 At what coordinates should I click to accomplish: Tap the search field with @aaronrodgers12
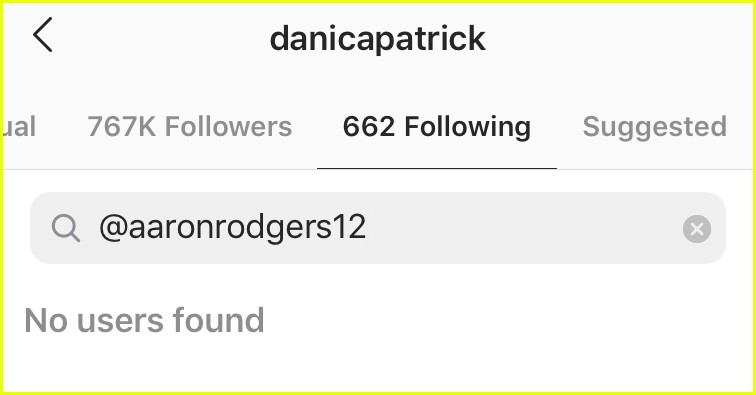click(x=378, y=228)
